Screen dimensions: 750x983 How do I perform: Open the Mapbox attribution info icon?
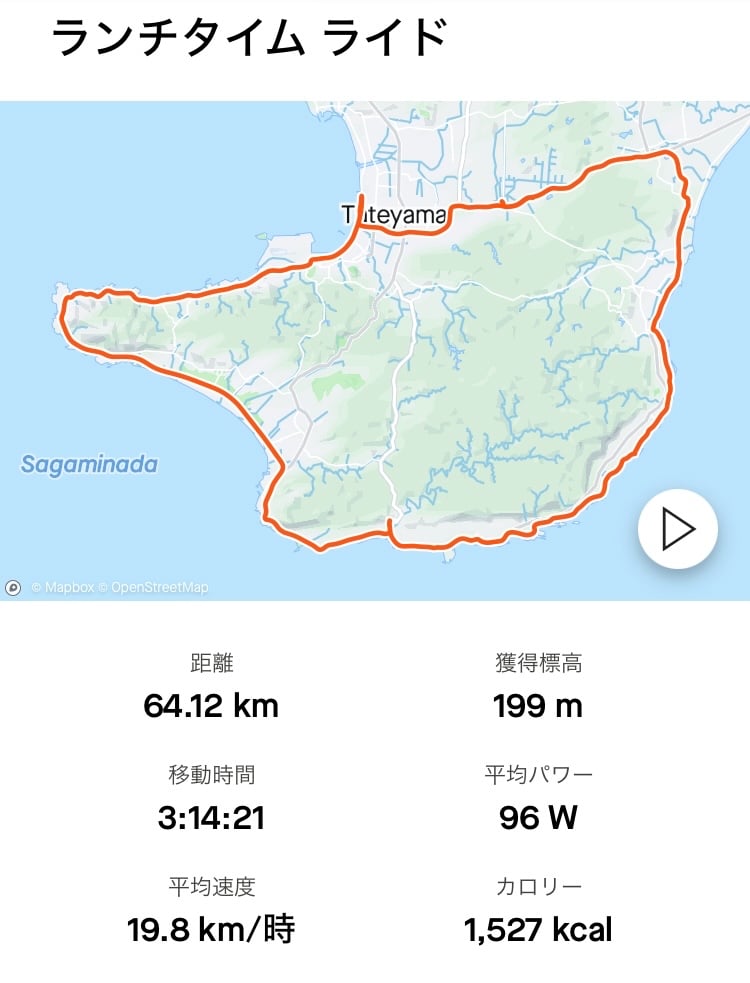pyautogui.click(x=14, y=588)
